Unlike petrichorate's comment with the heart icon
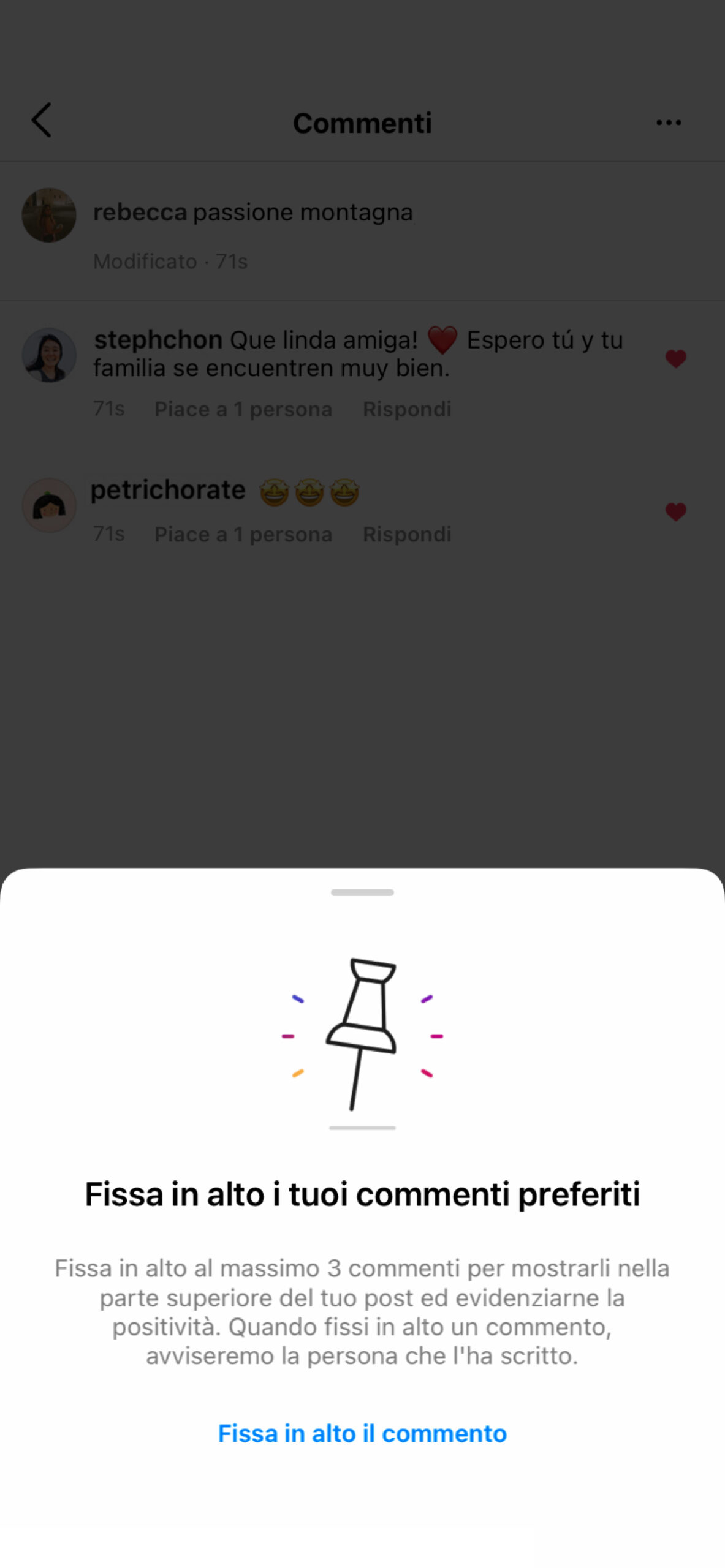 pyautogui.click(x=675, y=511)
